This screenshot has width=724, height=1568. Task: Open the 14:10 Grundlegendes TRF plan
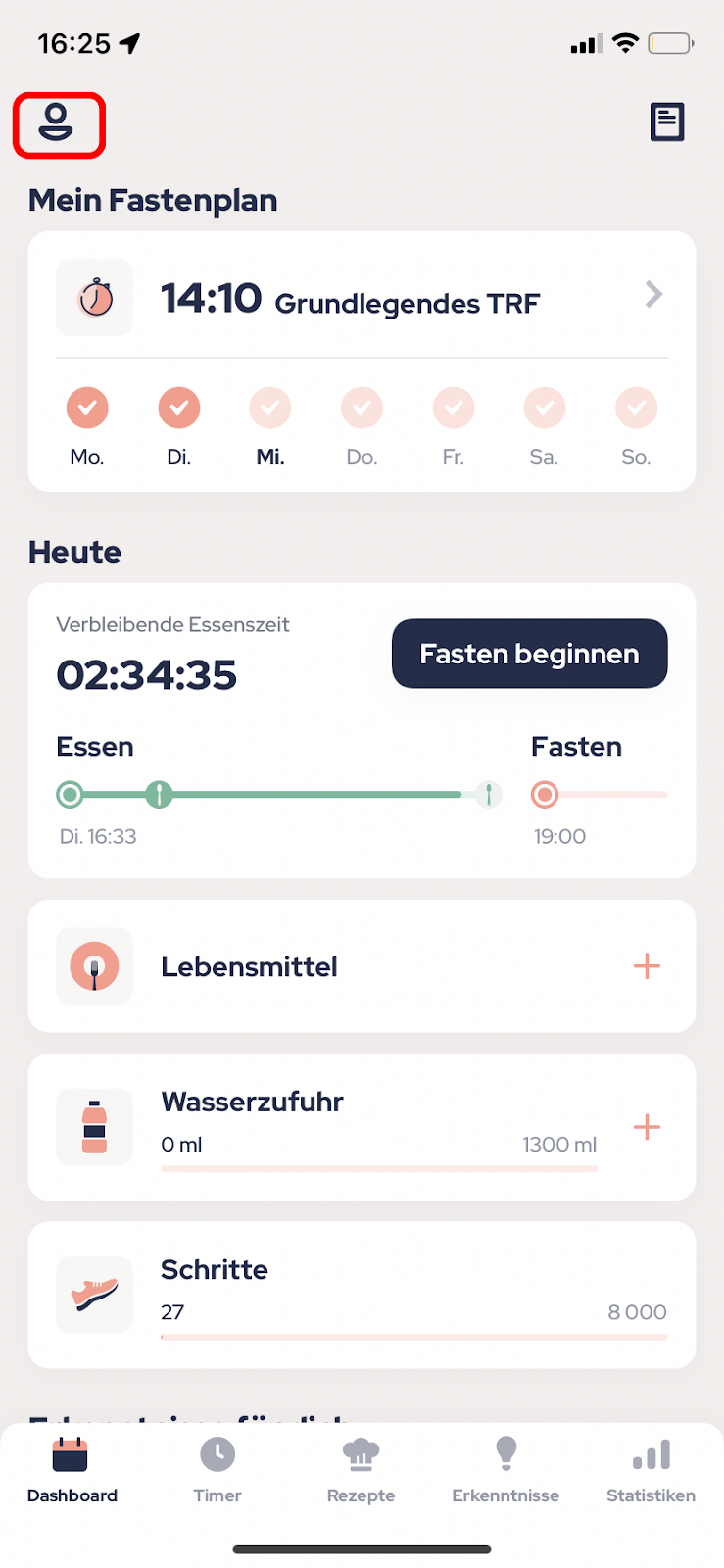[362, 297]
